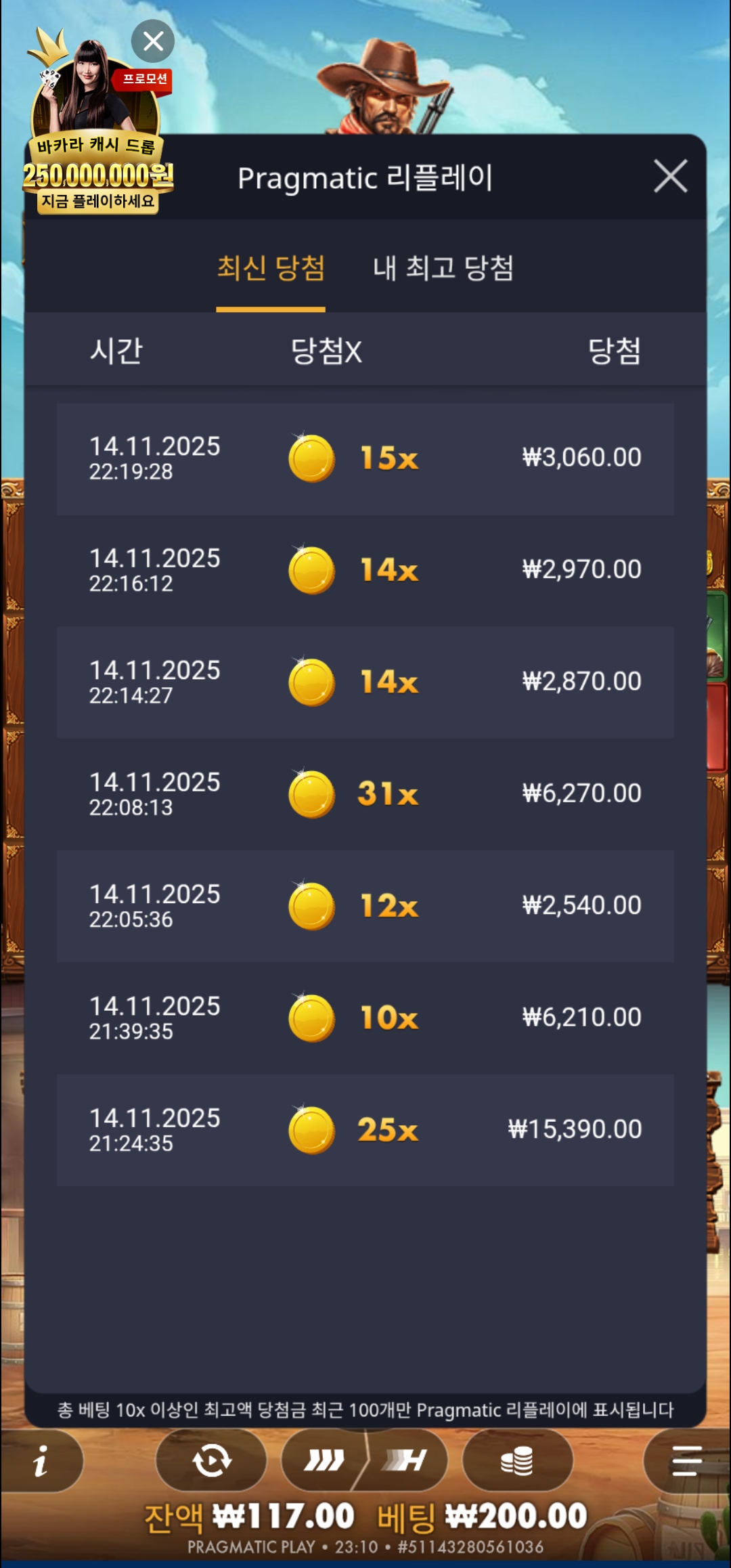
Task: Enable the quick spin arrows
Action: [x=324, y=1461]
